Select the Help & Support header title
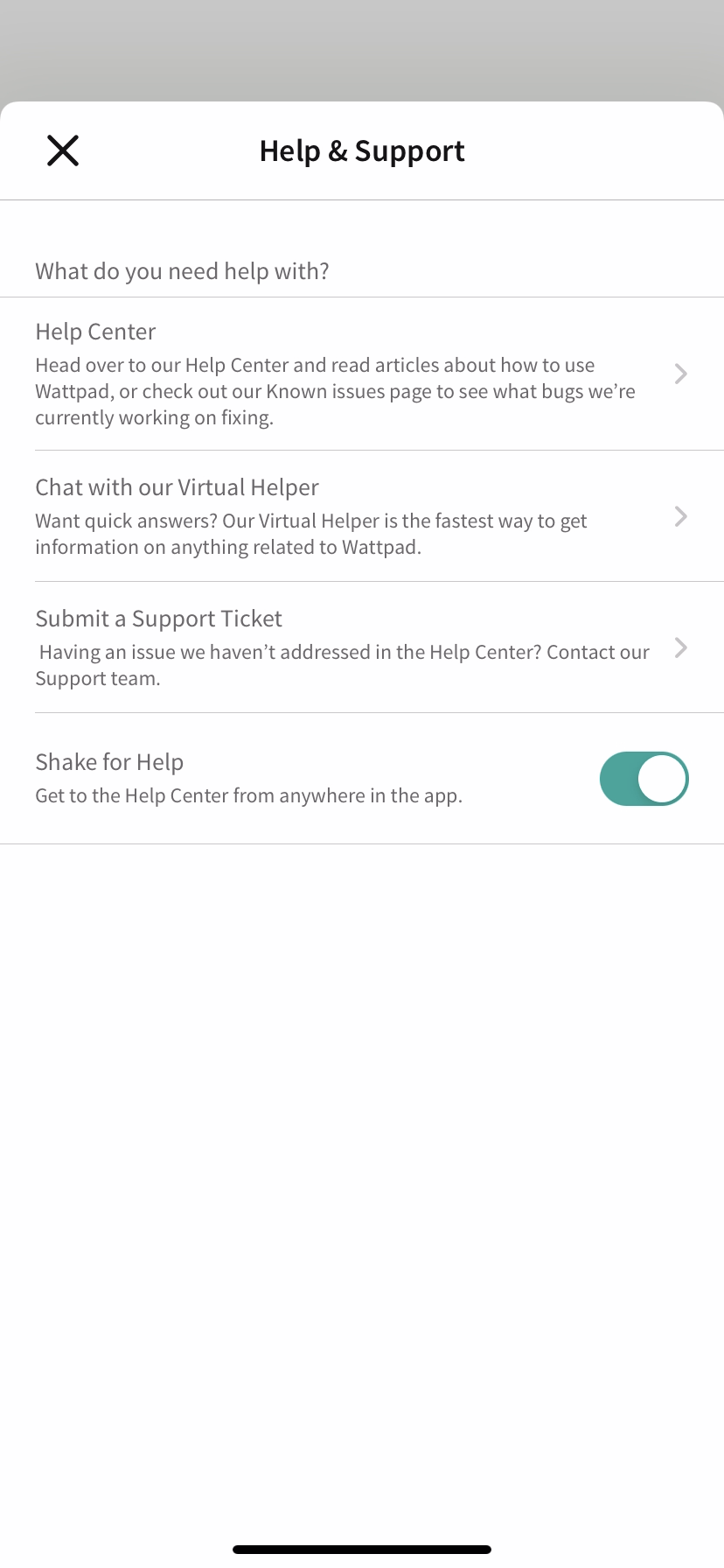Viewport: 724px width, 1568px height. [362, 150]
